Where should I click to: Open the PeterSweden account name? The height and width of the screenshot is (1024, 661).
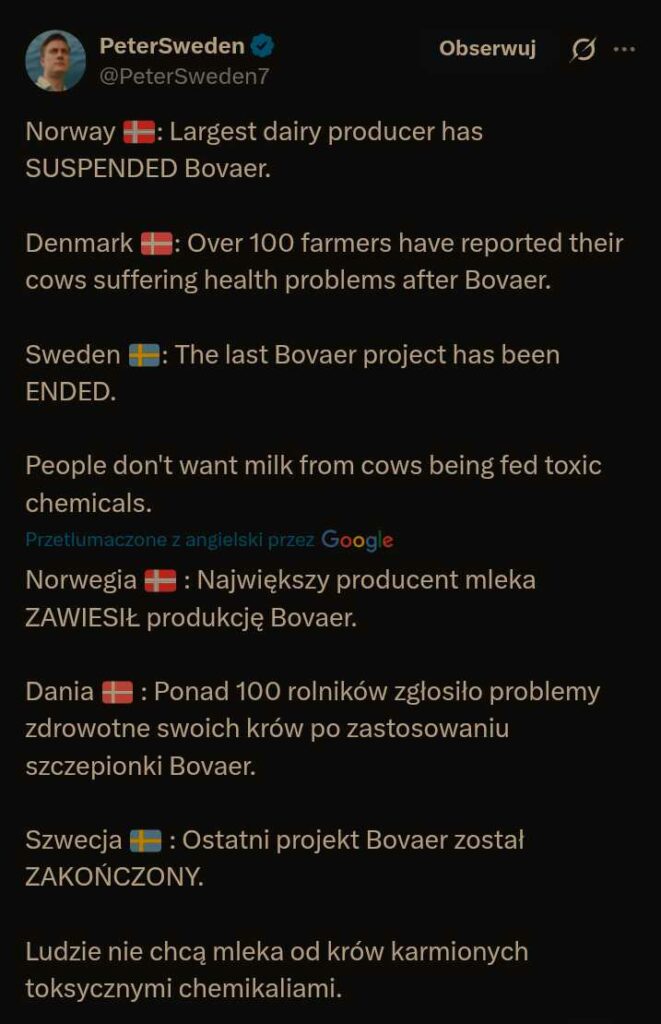click(171, 46)
